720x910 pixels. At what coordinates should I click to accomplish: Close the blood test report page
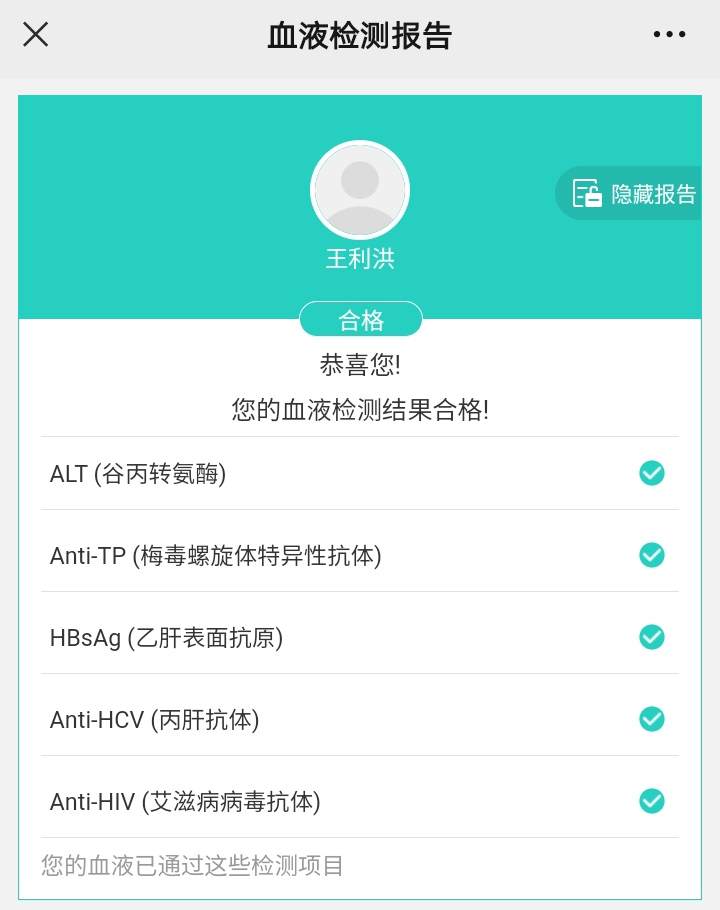[36, 35]
